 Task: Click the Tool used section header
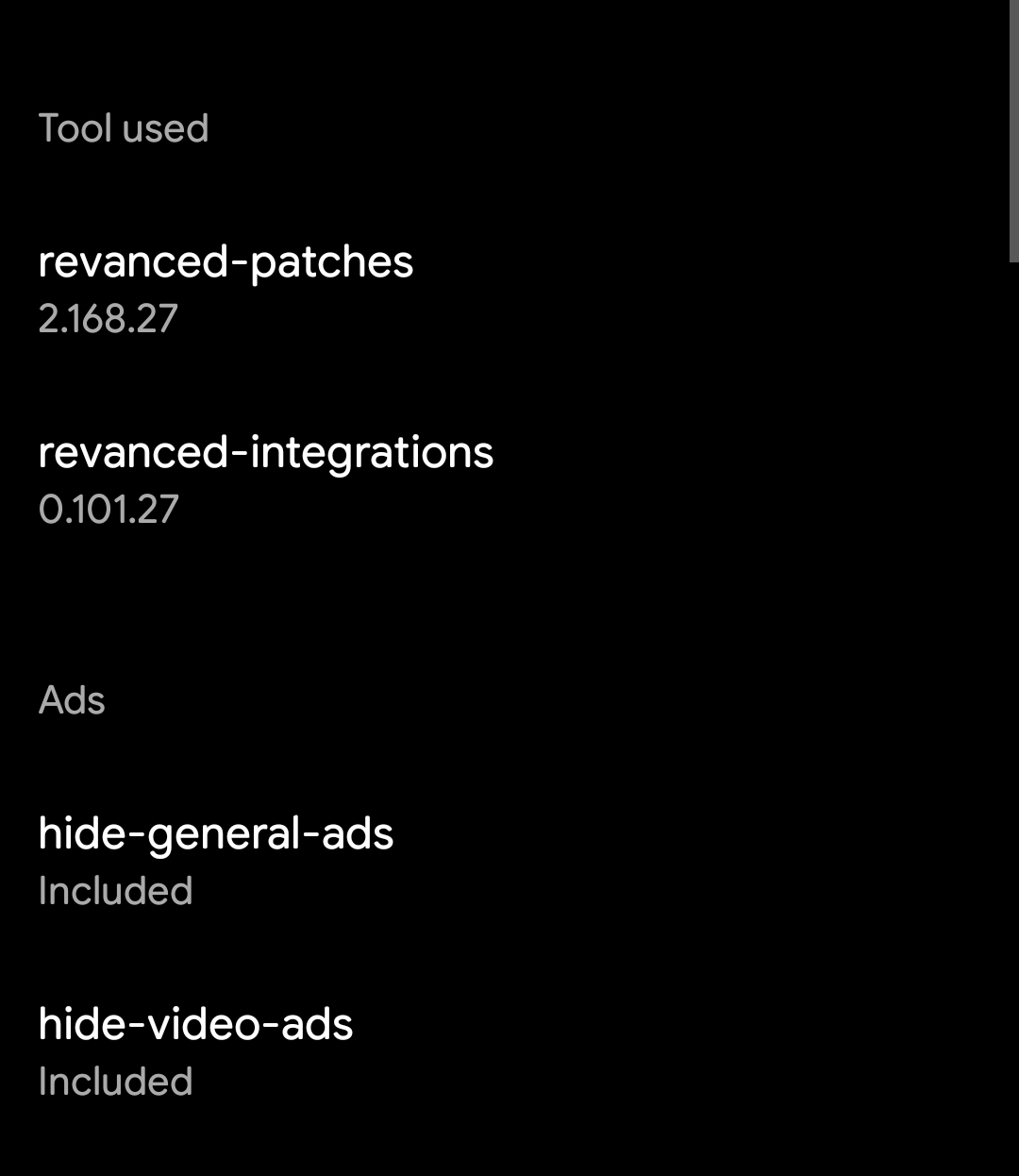[x=125, y=128]
